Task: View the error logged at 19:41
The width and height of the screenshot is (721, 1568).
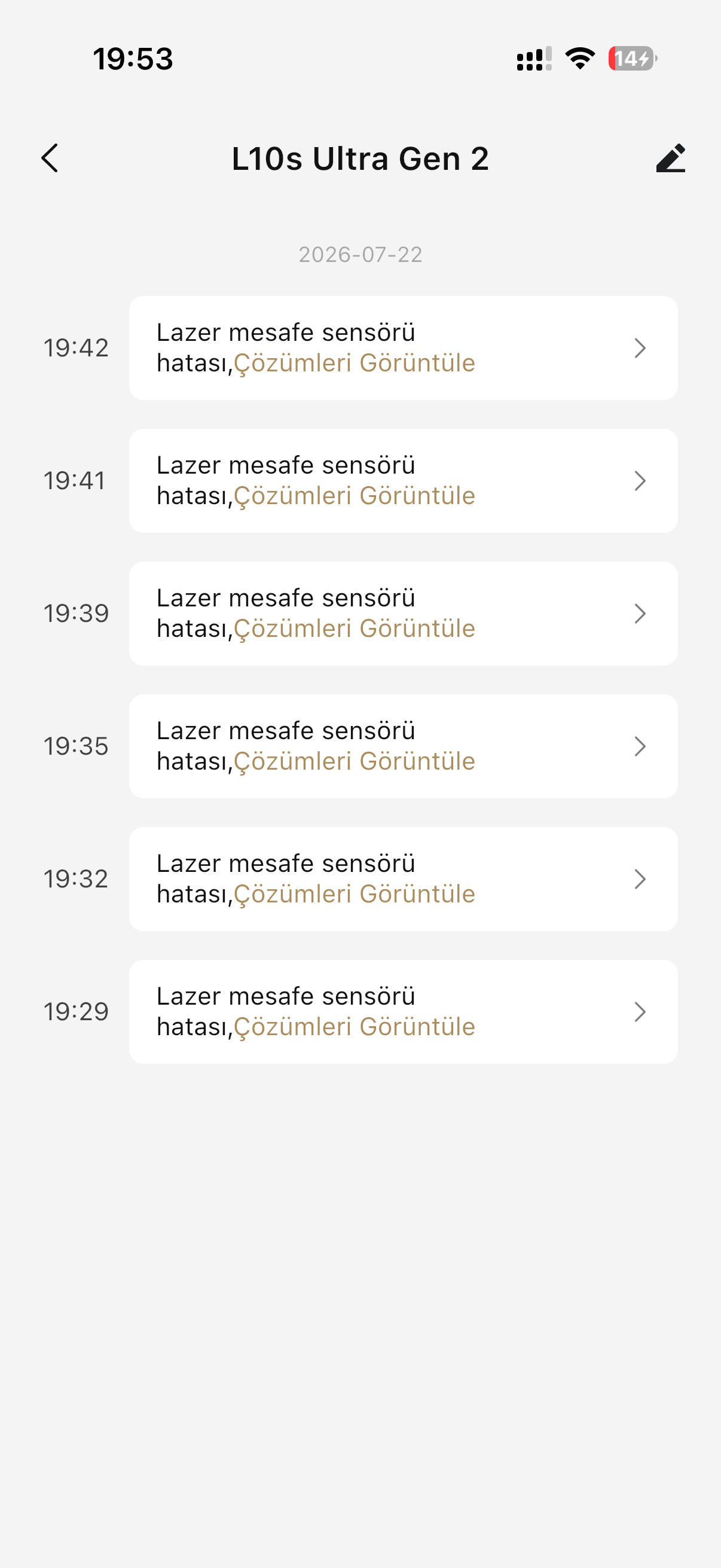Action: pos(403,481)
